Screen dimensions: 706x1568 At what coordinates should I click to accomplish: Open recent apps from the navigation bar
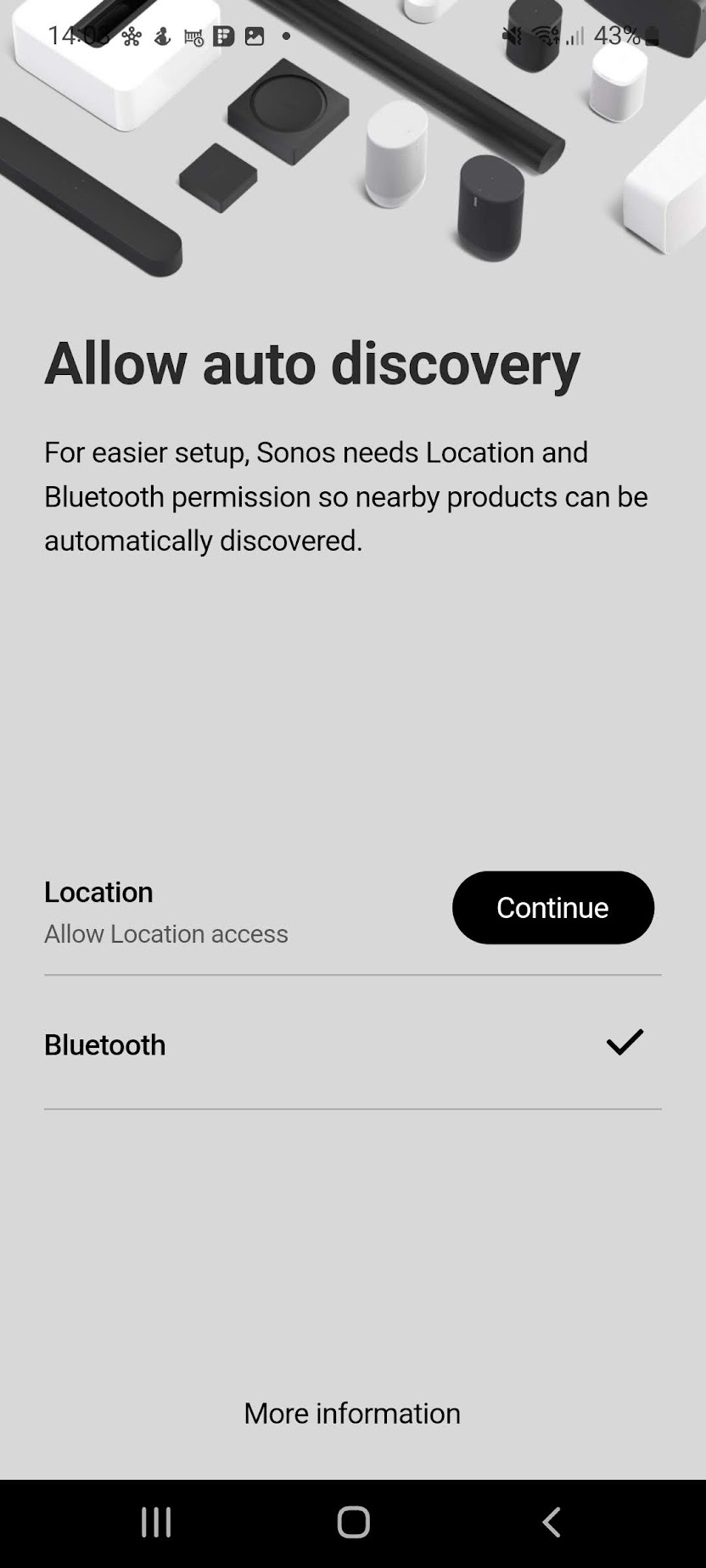click(156, 1522)
